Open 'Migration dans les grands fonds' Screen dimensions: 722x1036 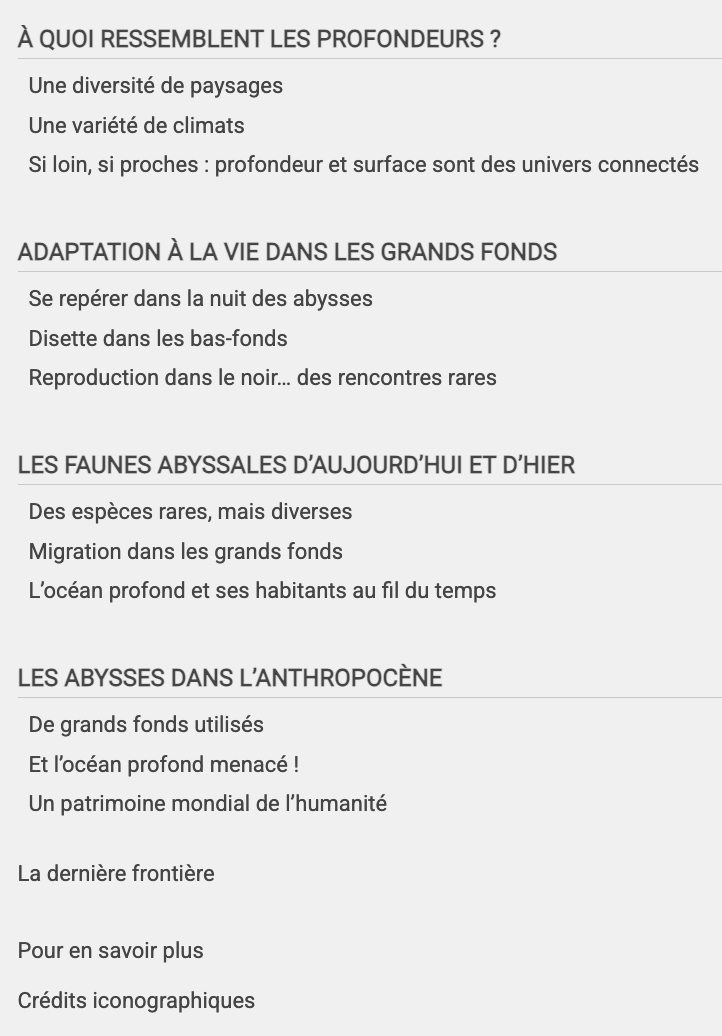point(185,552)
